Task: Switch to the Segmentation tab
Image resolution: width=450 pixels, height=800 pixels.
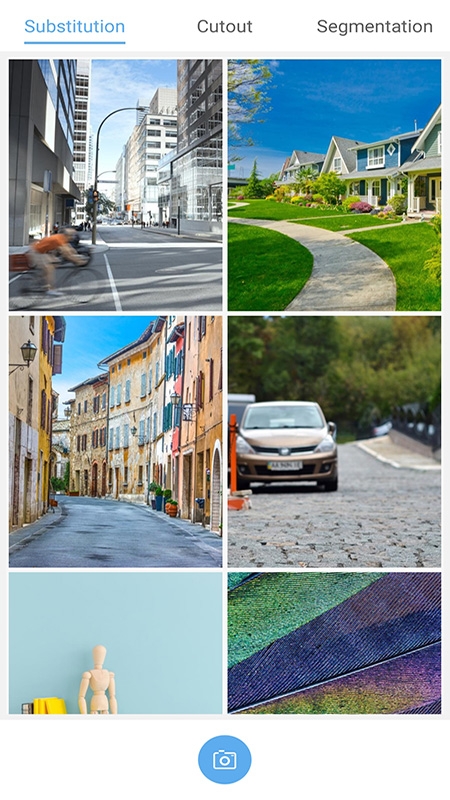Action: pos(374,27)
